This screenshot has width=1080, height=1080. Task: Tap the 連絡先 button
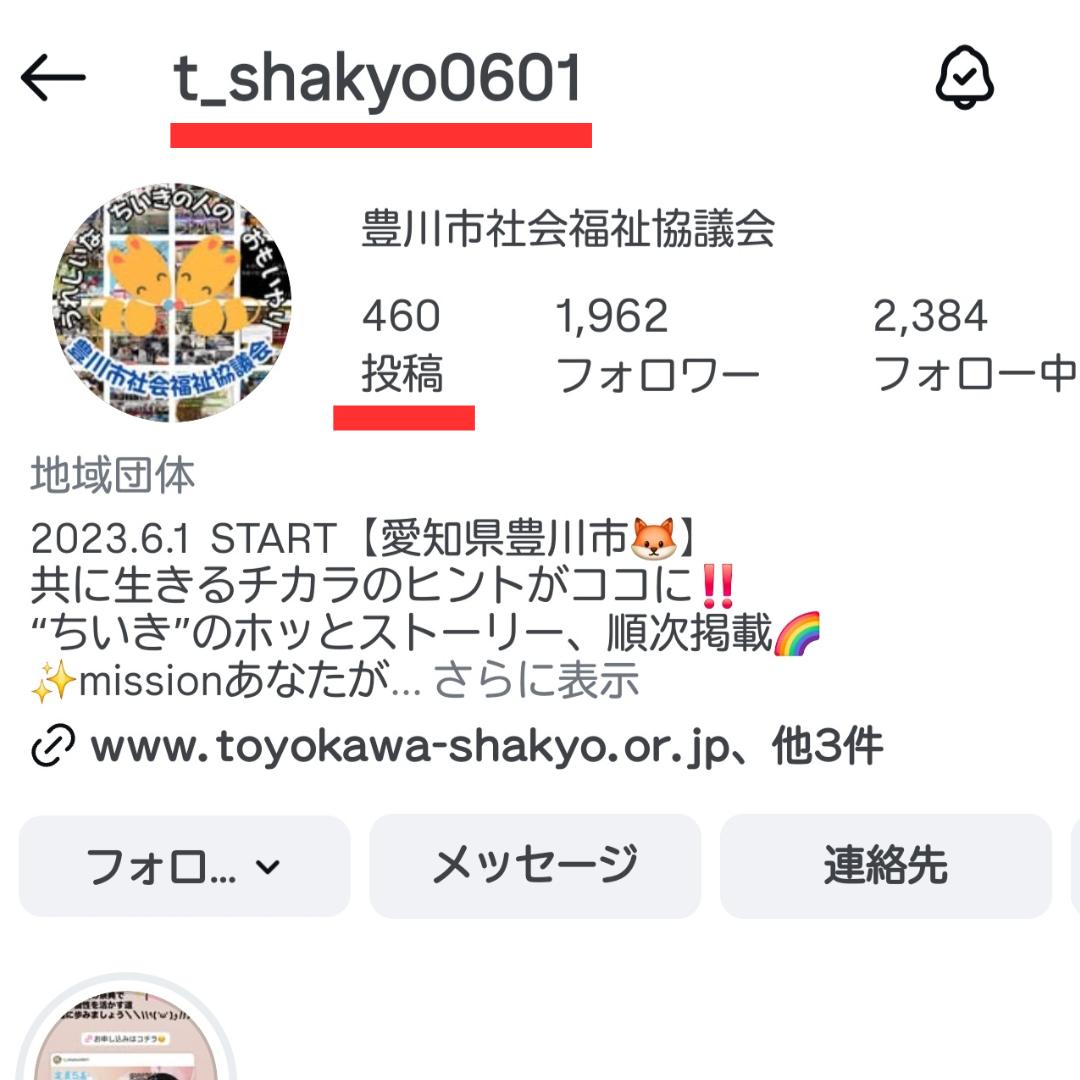(885, 866)
